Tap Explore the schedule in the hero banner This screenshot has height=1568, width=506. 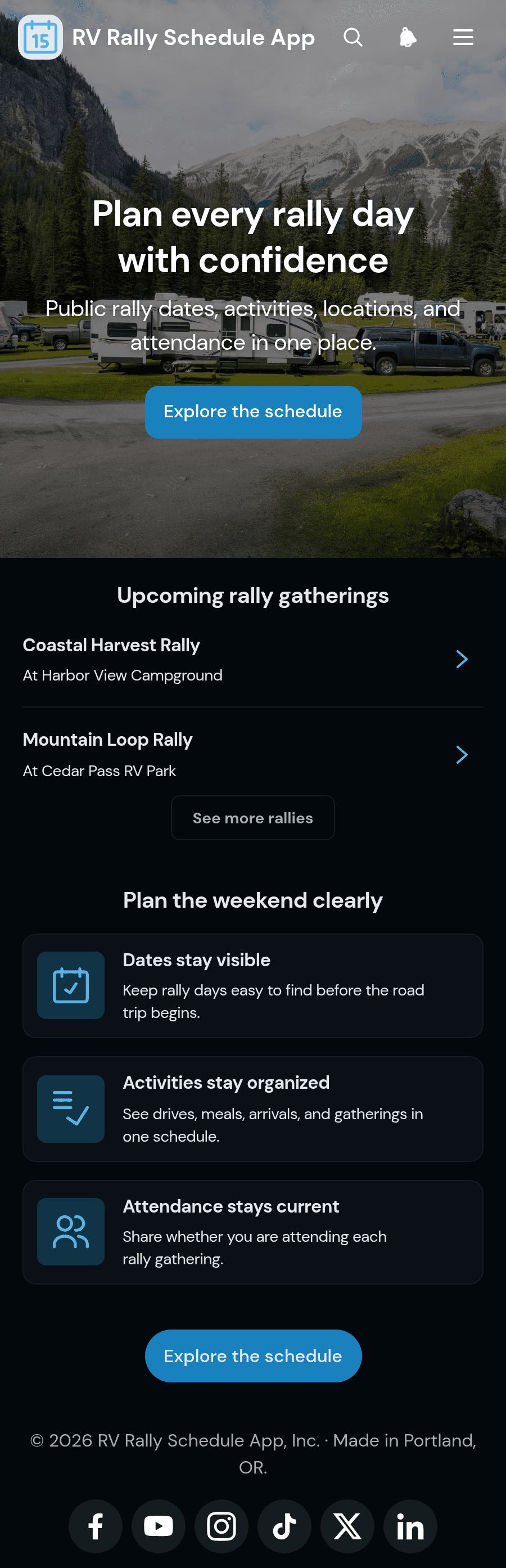(253, 412)
